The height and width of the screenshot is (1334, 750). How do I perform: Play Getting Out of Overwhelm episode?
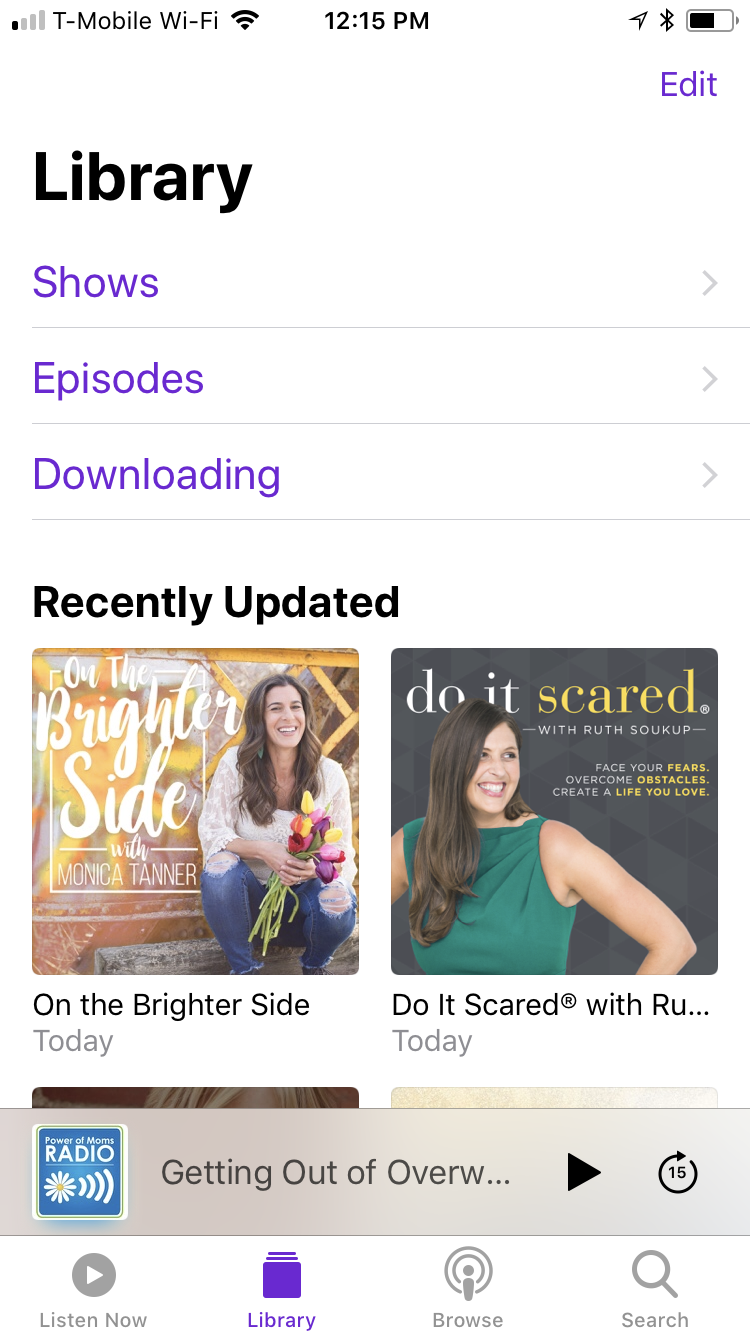(584, 1172)
